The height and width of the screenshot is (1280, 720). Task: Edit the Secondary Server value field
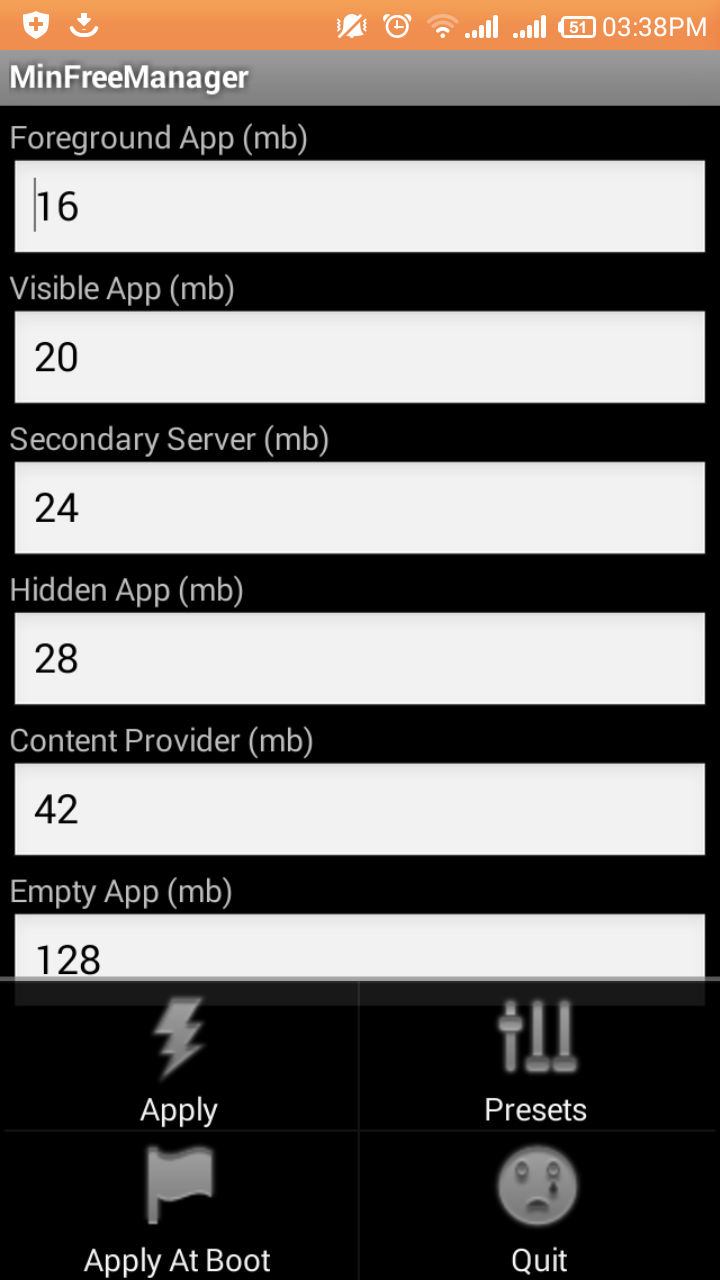[360, 508]
